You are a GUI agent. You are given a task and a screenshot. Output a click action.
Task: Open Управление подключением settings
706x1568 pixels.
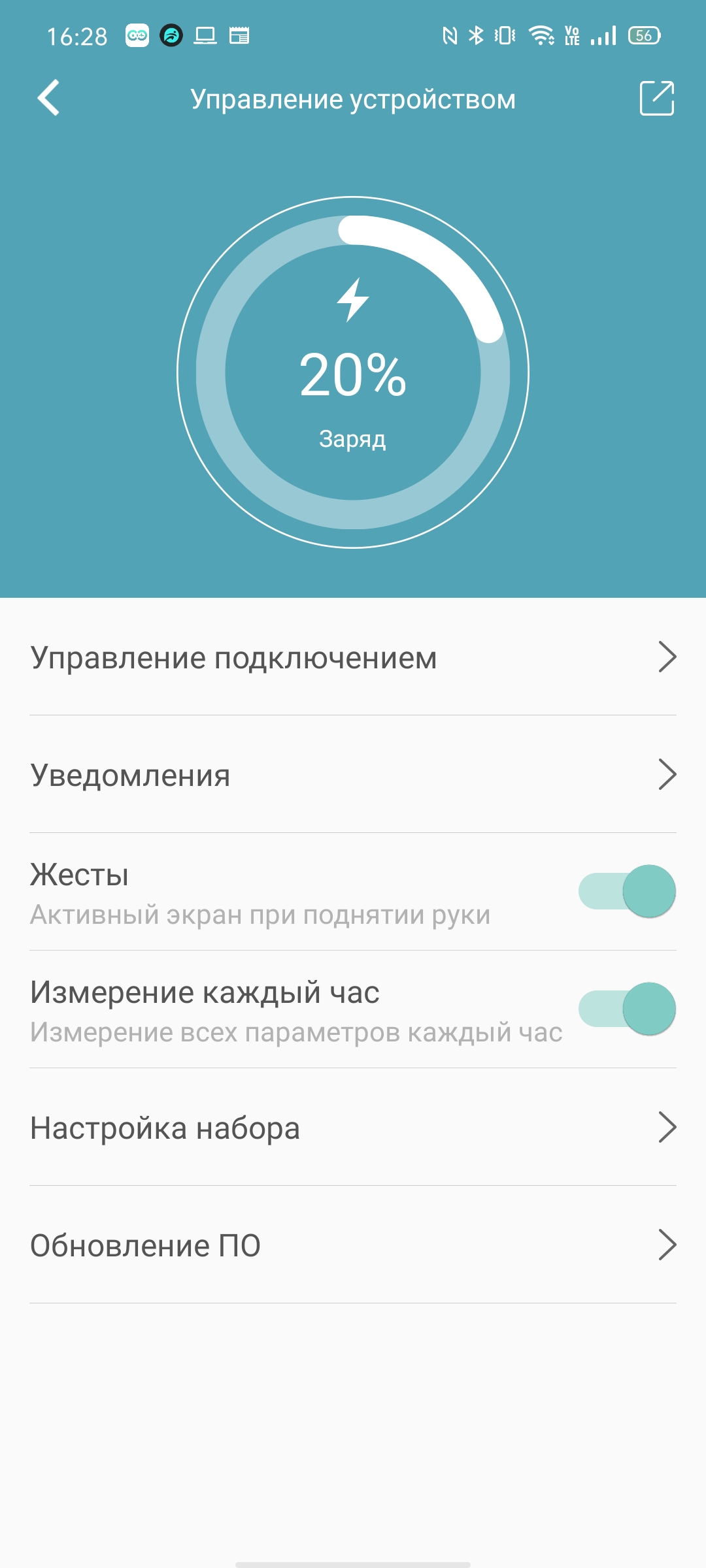pyautogui.click(x=353, y=657)
